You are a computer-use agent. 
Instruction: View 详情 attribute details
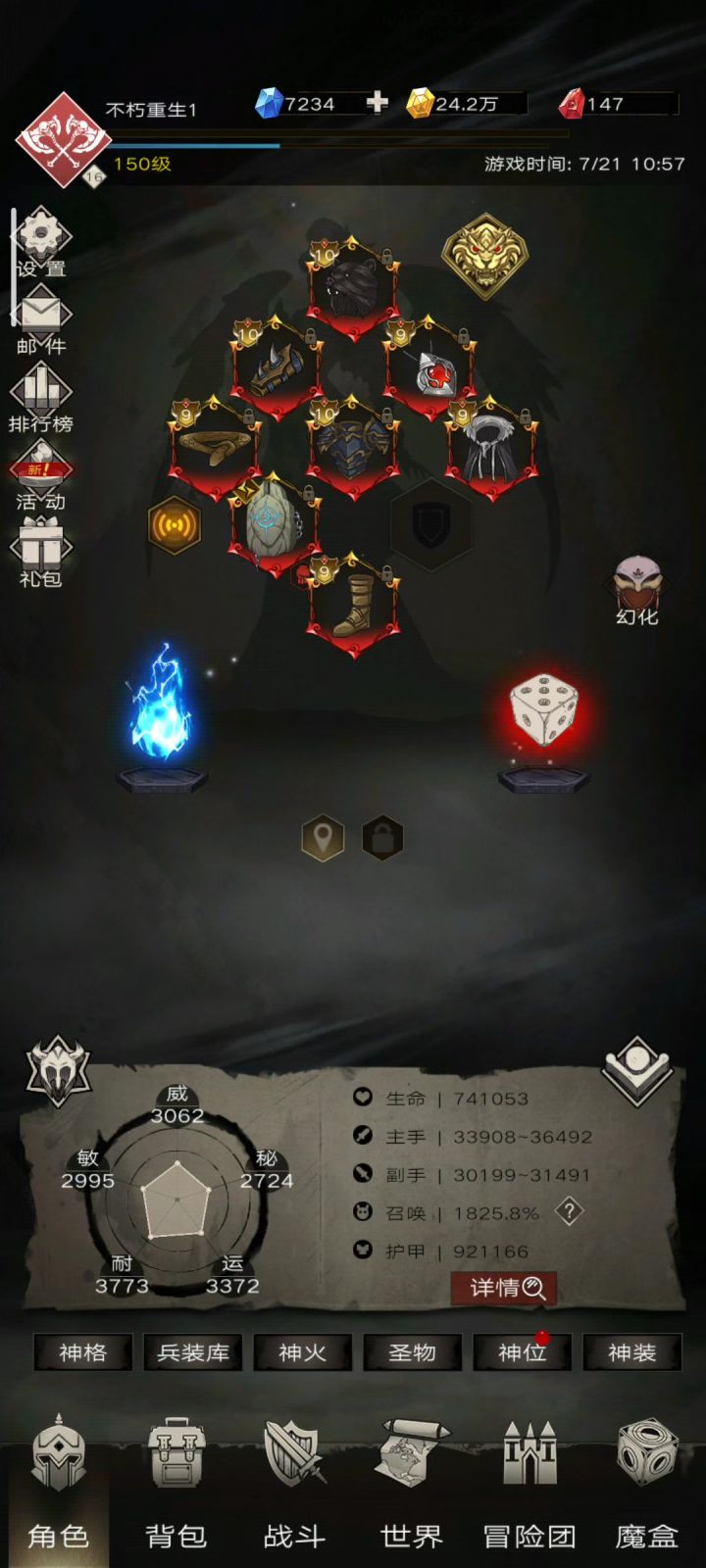(504, 1288)
